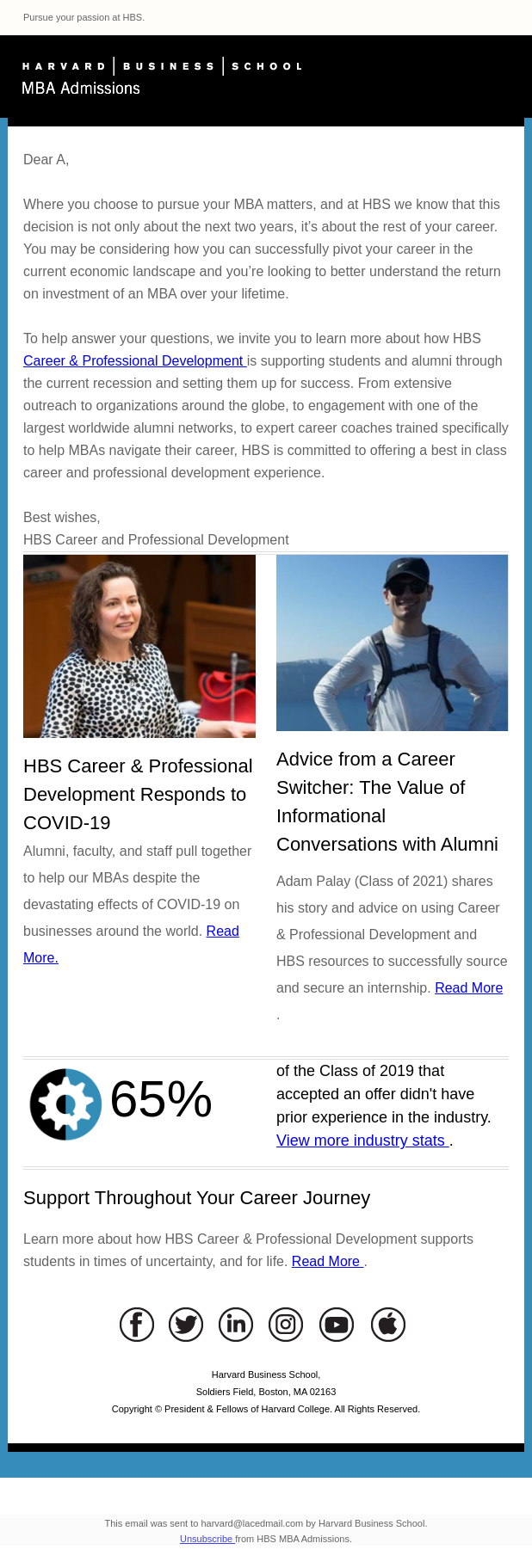Tap Read More under Adam Palay's story

pos(468,988)
